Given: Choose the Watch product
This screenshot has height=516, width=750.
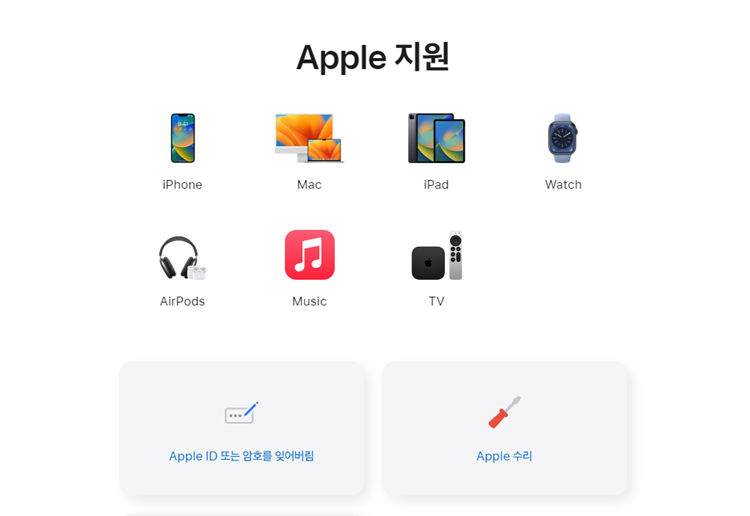Looking at the screenshot, I should (x=563, y=150).
